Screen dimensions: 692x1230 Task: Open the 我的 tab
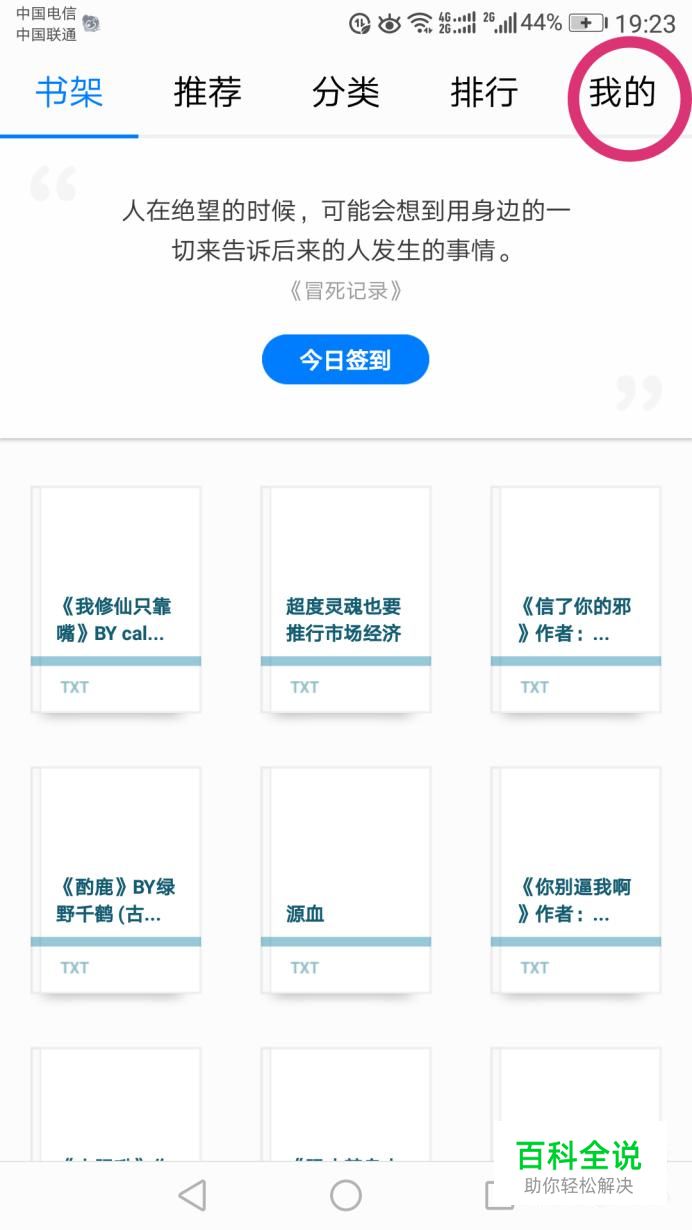(x=622, y=92)
